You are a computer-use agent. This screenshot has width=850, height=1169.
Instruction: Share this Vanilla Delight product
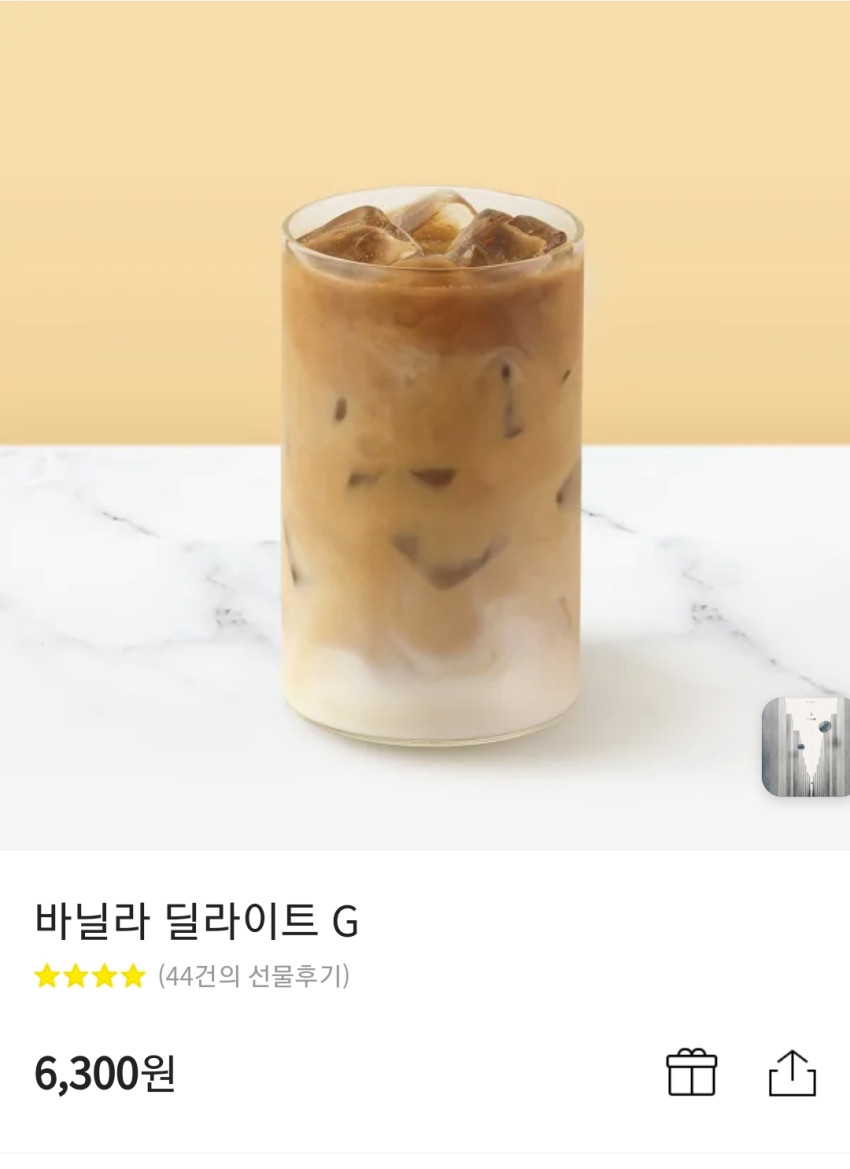coord(793,1073)
